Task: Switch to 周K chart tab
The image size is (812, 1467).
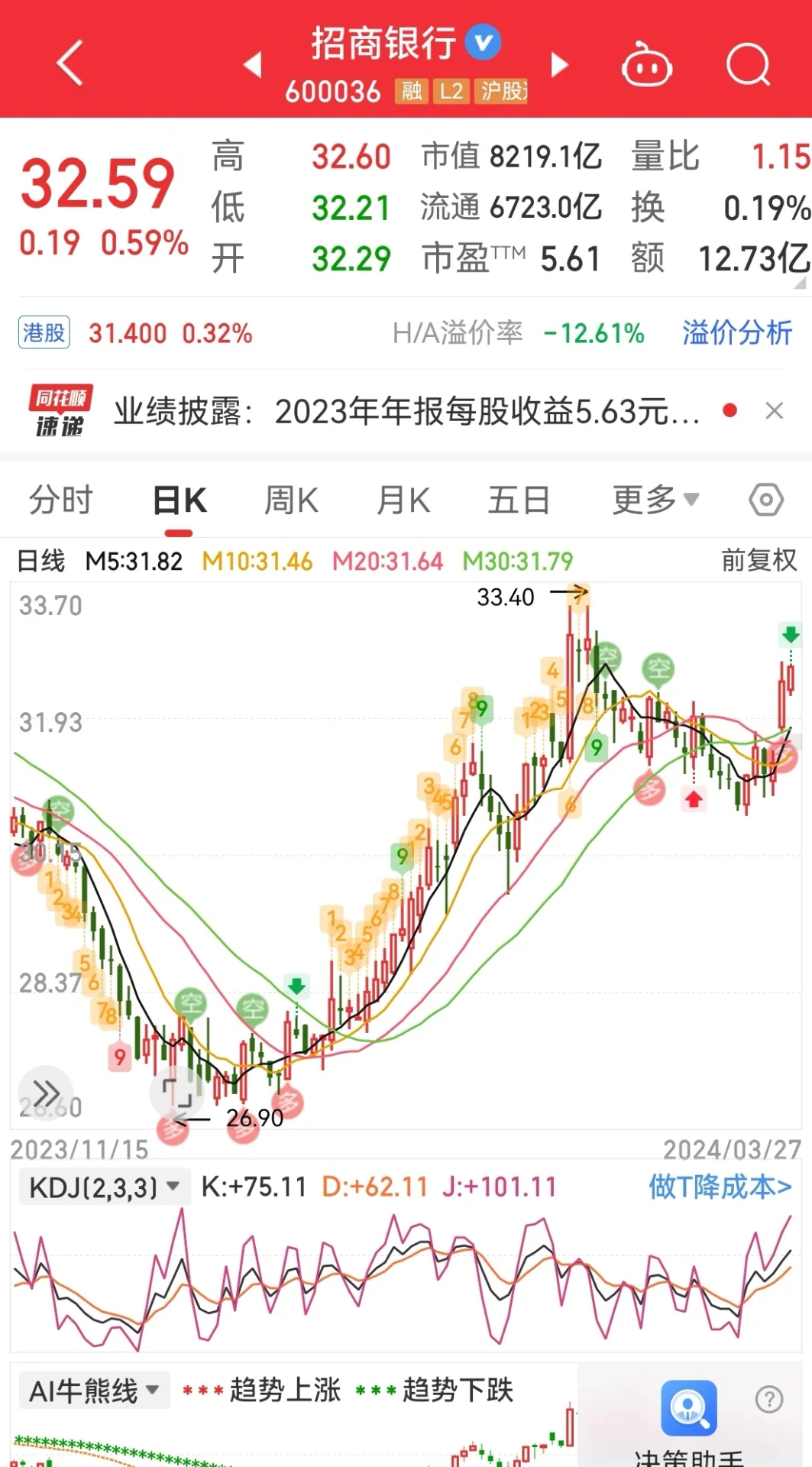Action: [291, 500]
